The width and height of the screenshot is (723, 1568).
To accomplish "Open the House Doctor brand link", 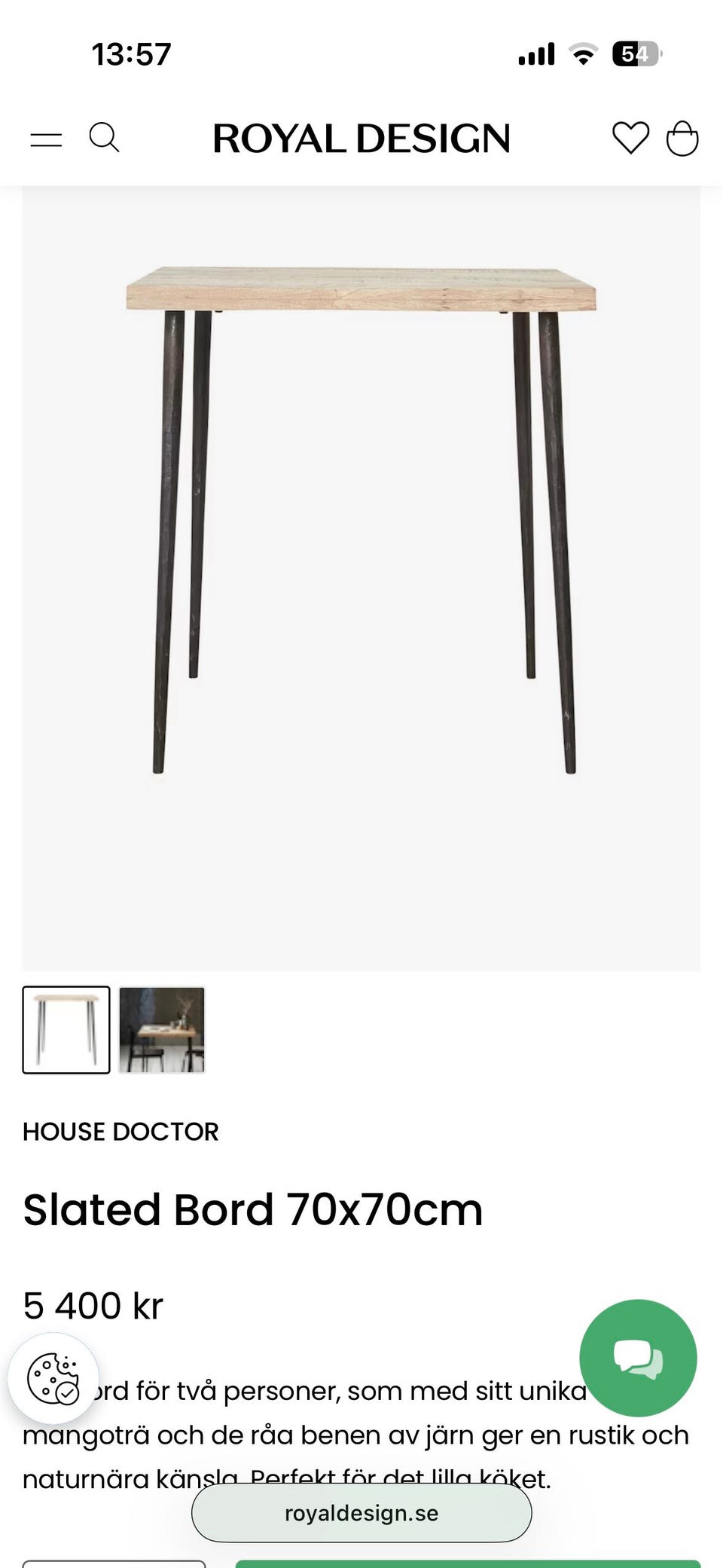I will (120, 1132).
